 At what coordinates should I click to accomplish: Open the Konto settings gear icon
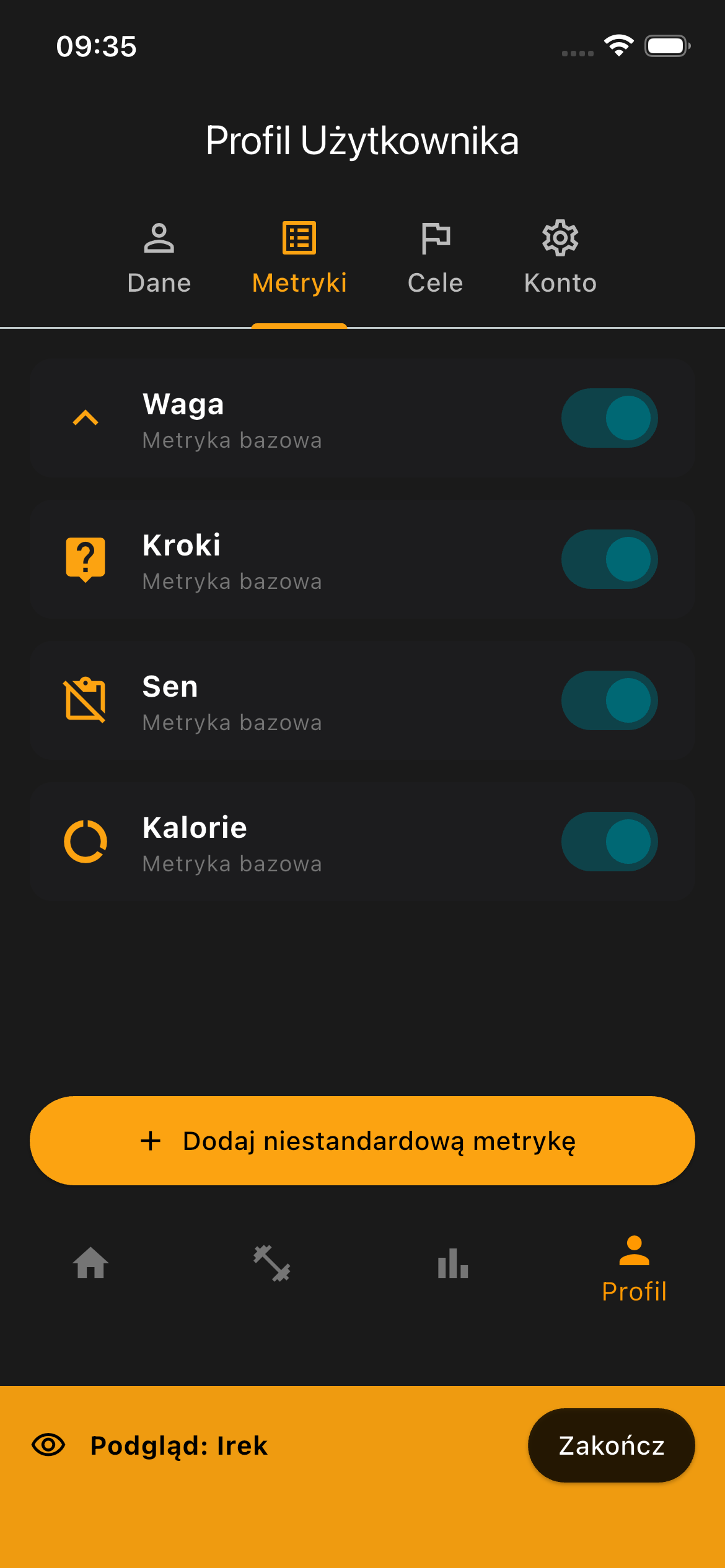[560, 237]
